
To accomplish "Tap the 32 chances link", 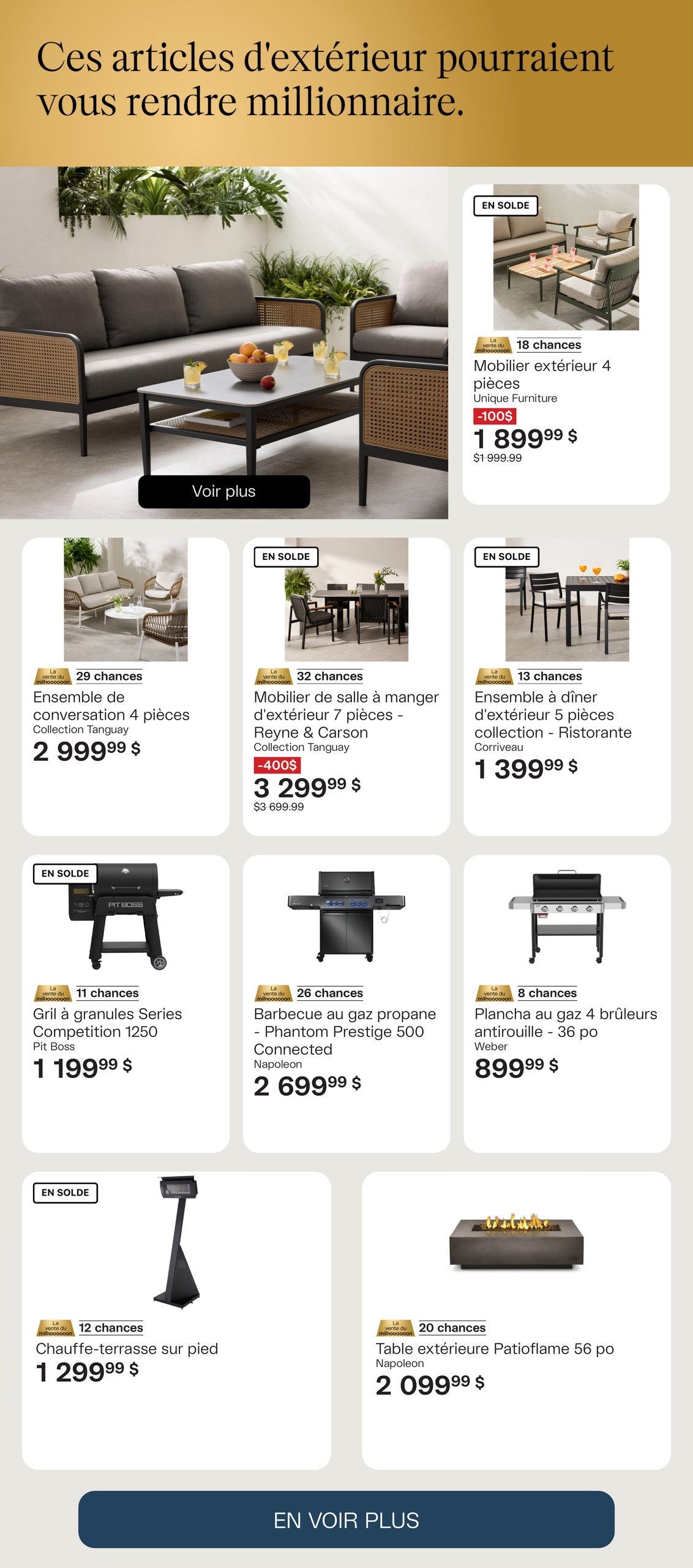I will (x=329, y=676).
